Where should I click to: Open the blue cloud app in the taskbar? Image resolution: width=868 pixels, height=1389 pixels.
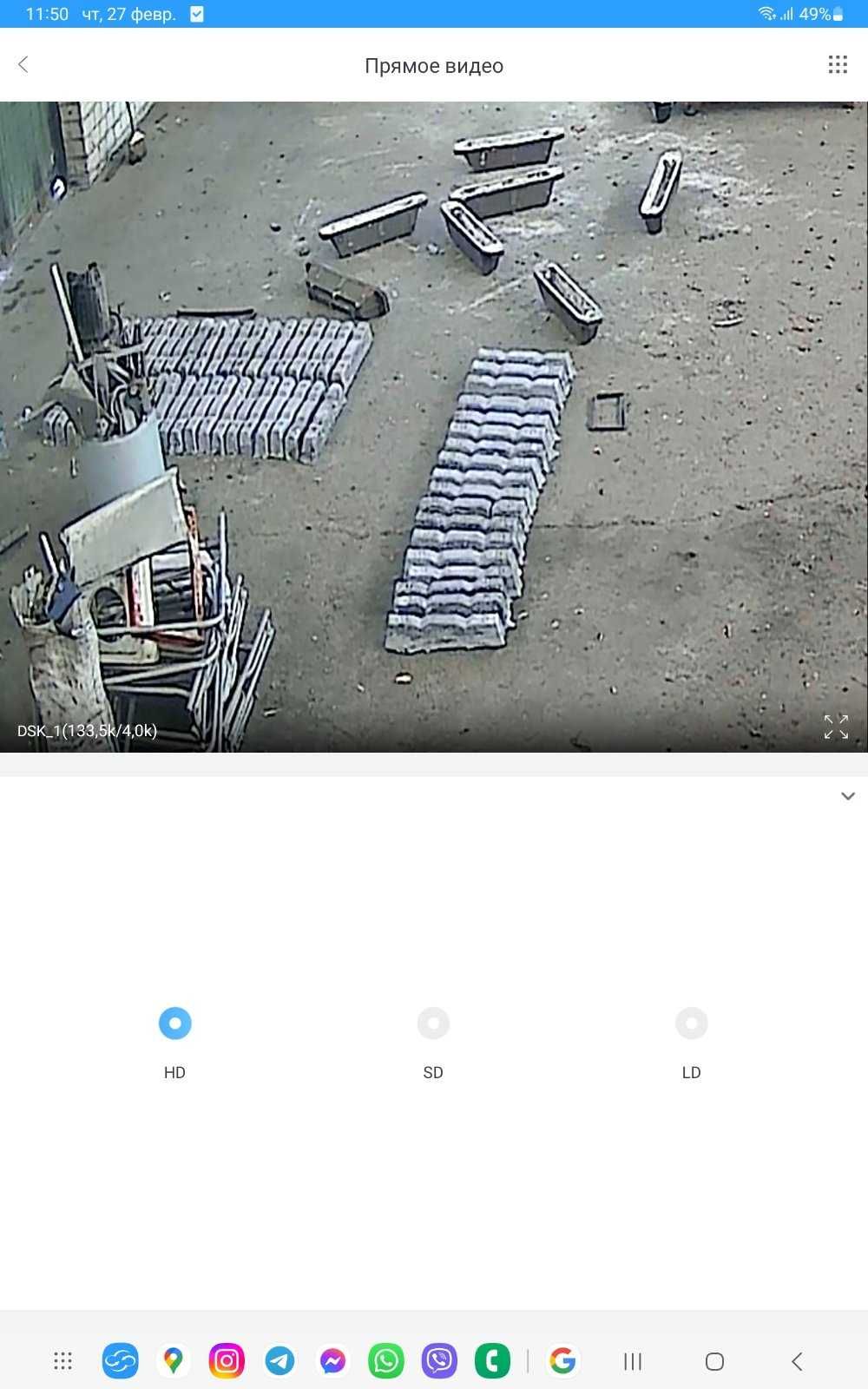(120, 1361)
